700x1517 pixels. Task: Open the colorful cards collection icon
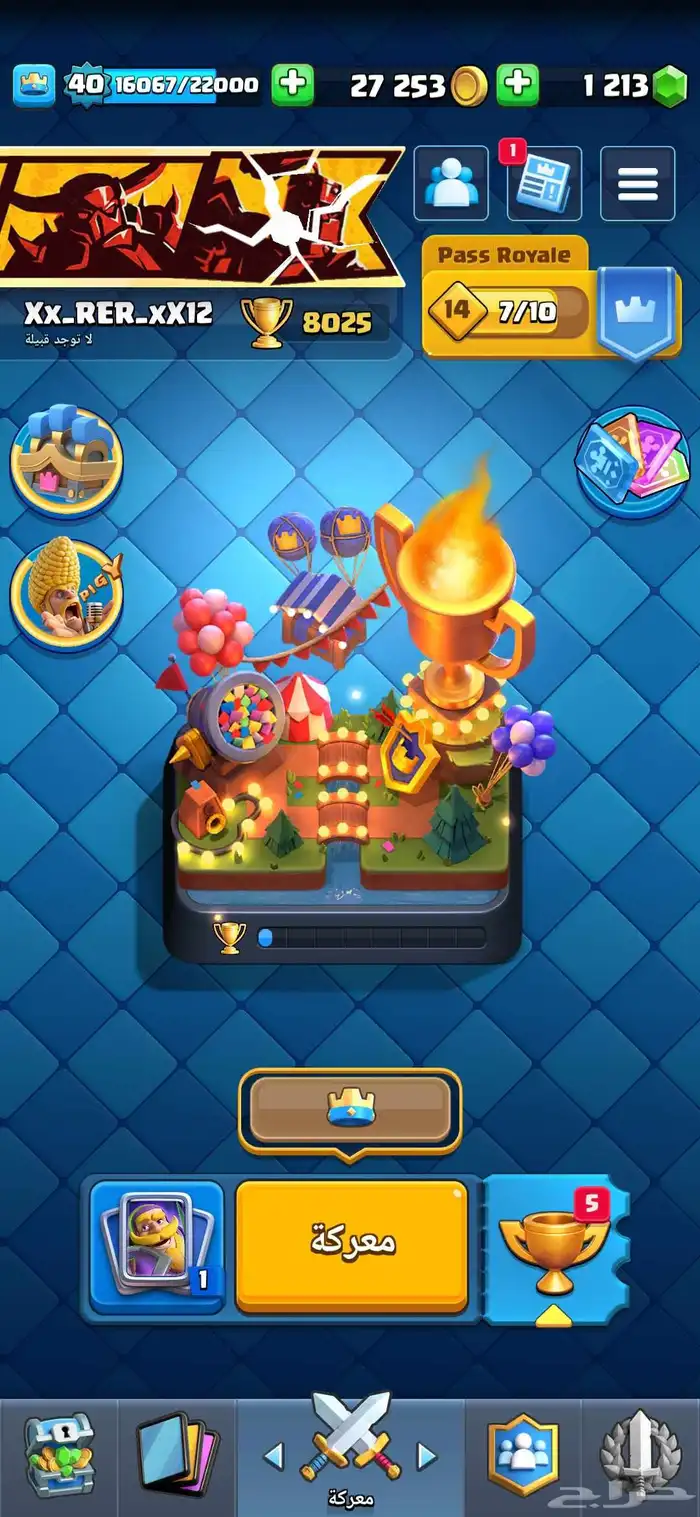click(x=632, y=460)
